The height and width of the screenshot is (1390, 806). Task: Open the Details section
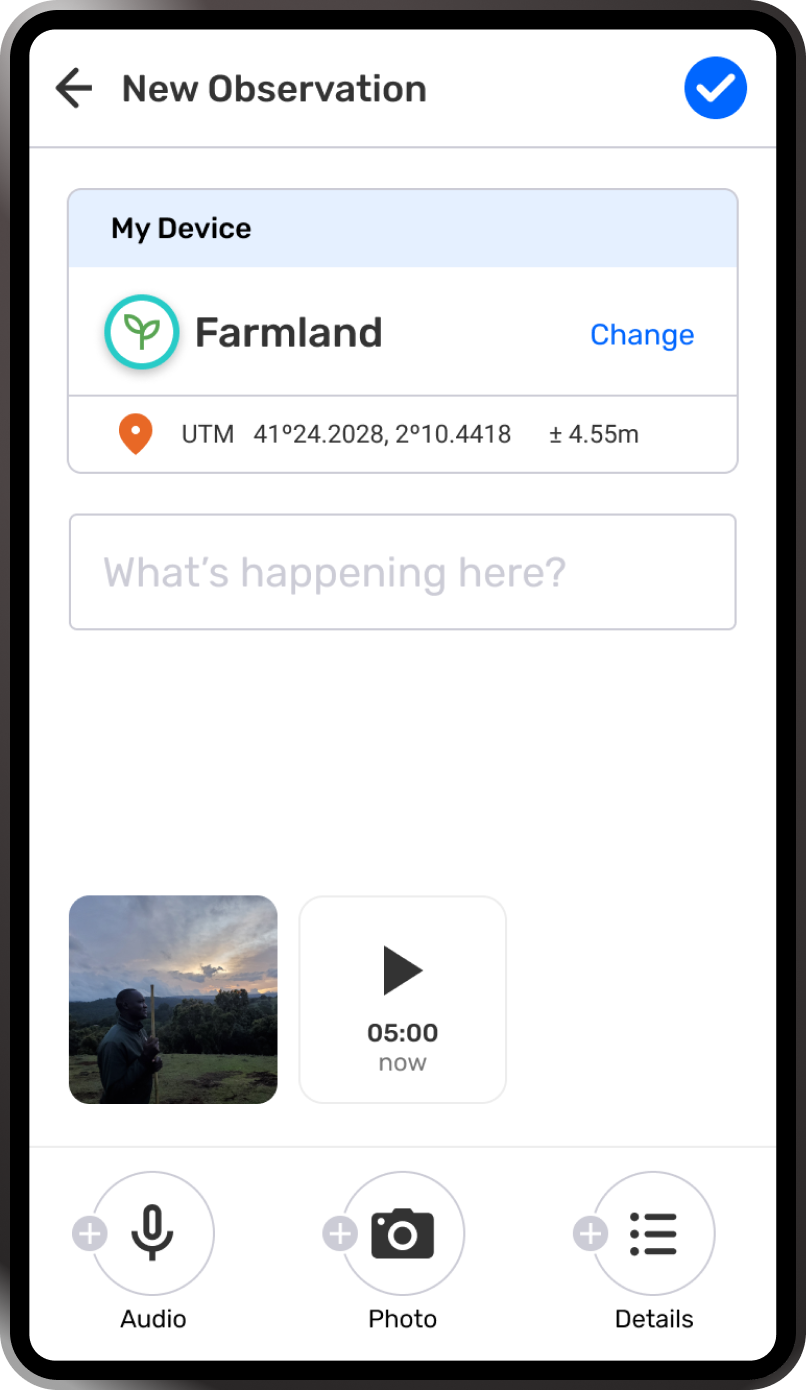point(653,1234)
